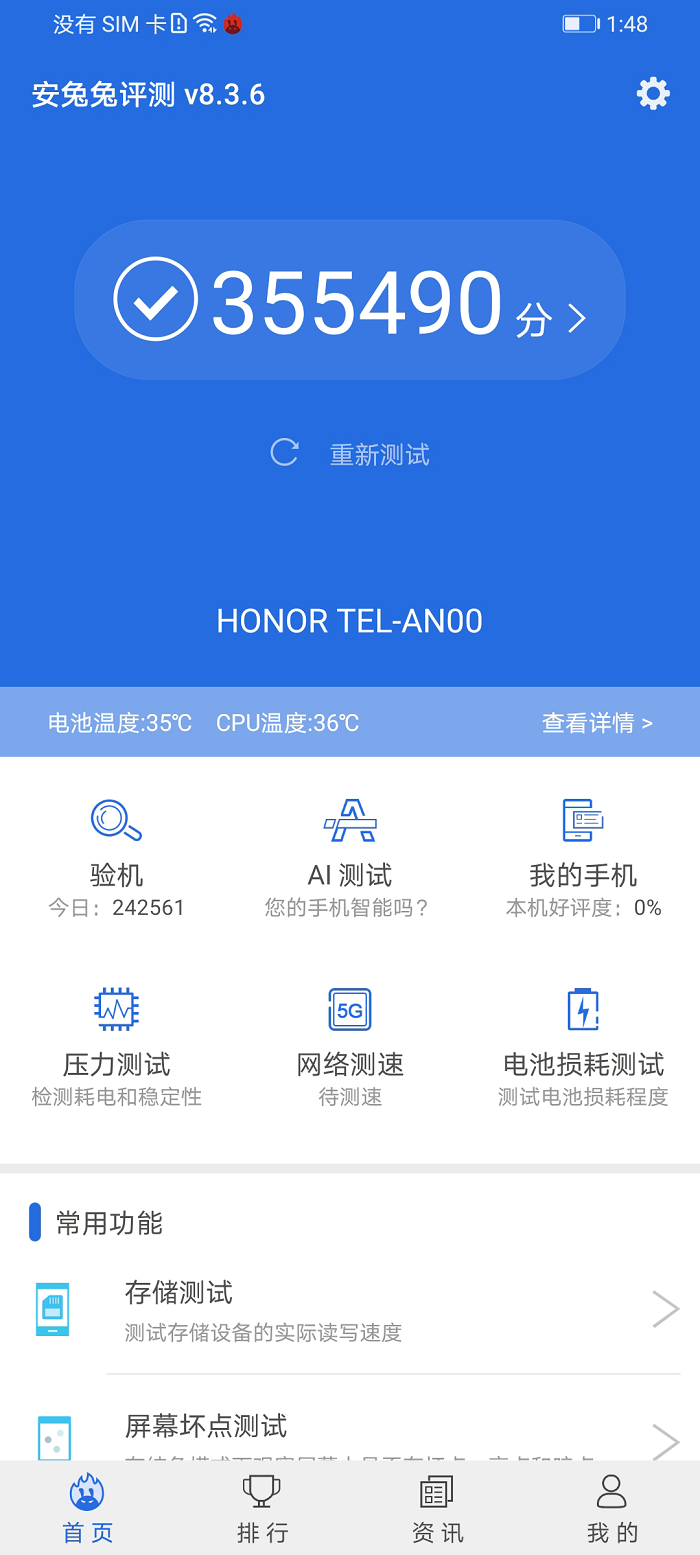The image size is (700, 1555).
Task: Open the 验机 device verification tool
Action: pos(117,856)
